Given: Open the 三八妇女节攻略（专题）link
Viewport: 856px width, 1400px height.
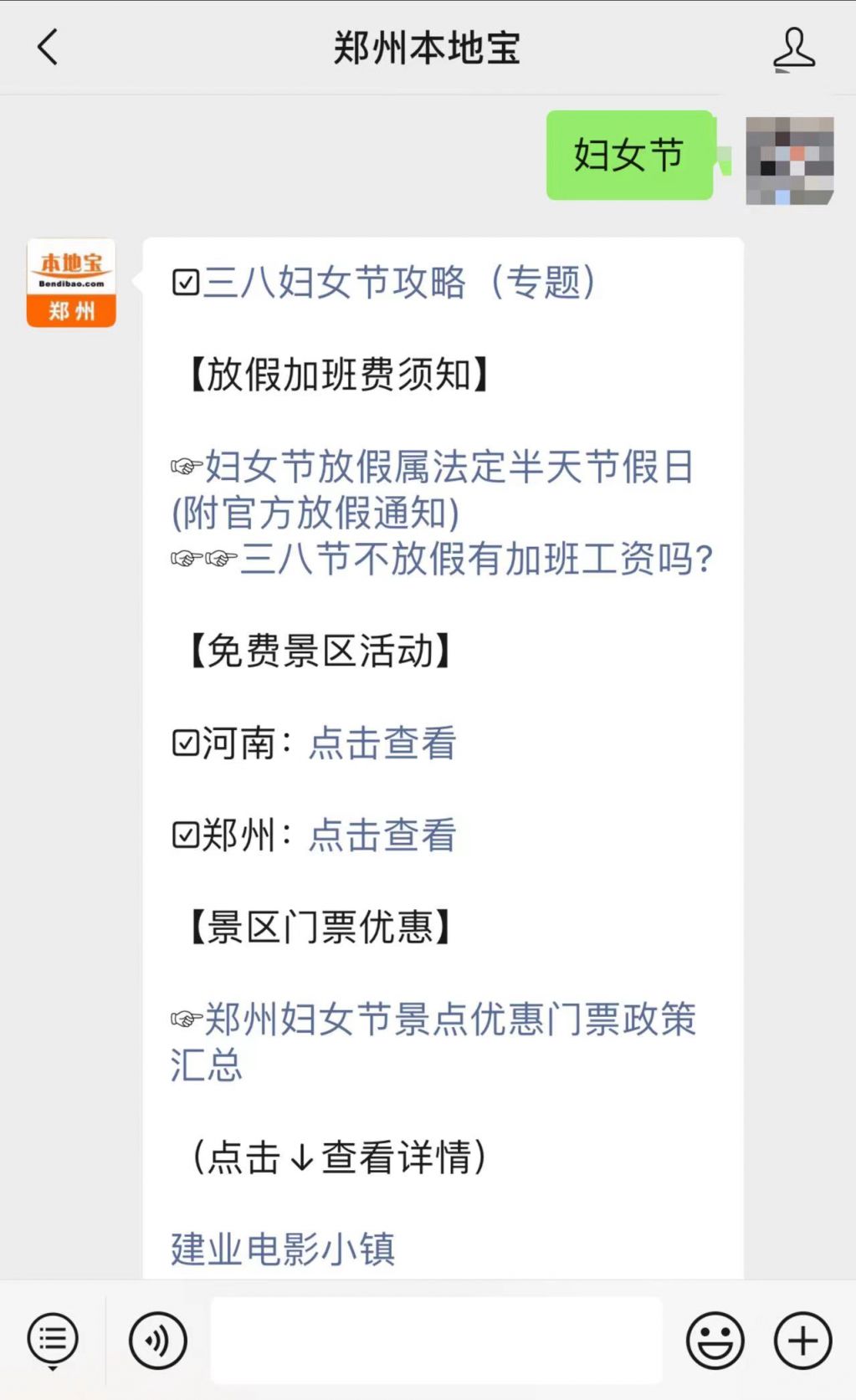Looking at the screenshot, I should click(400, 283).
